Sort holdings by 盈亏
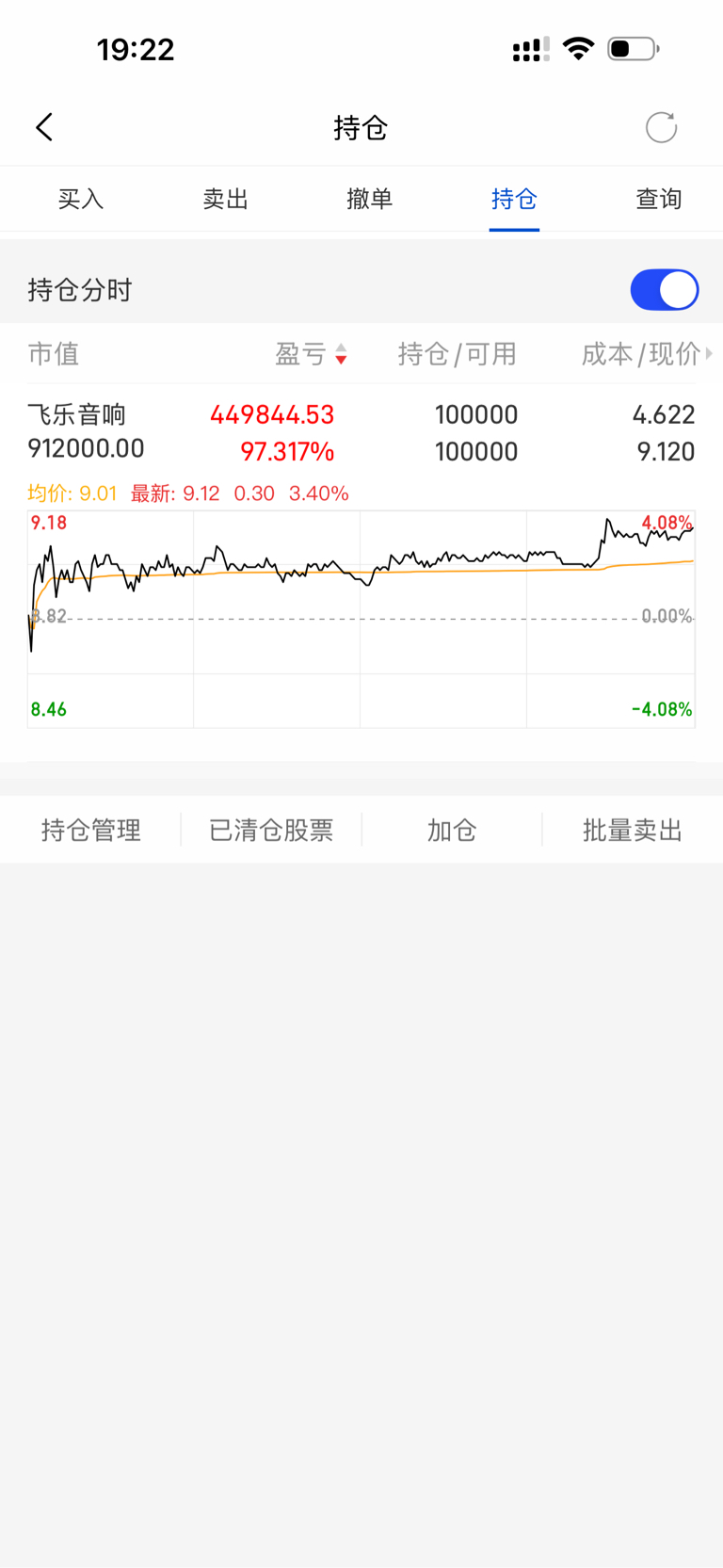 click(311, 354)
